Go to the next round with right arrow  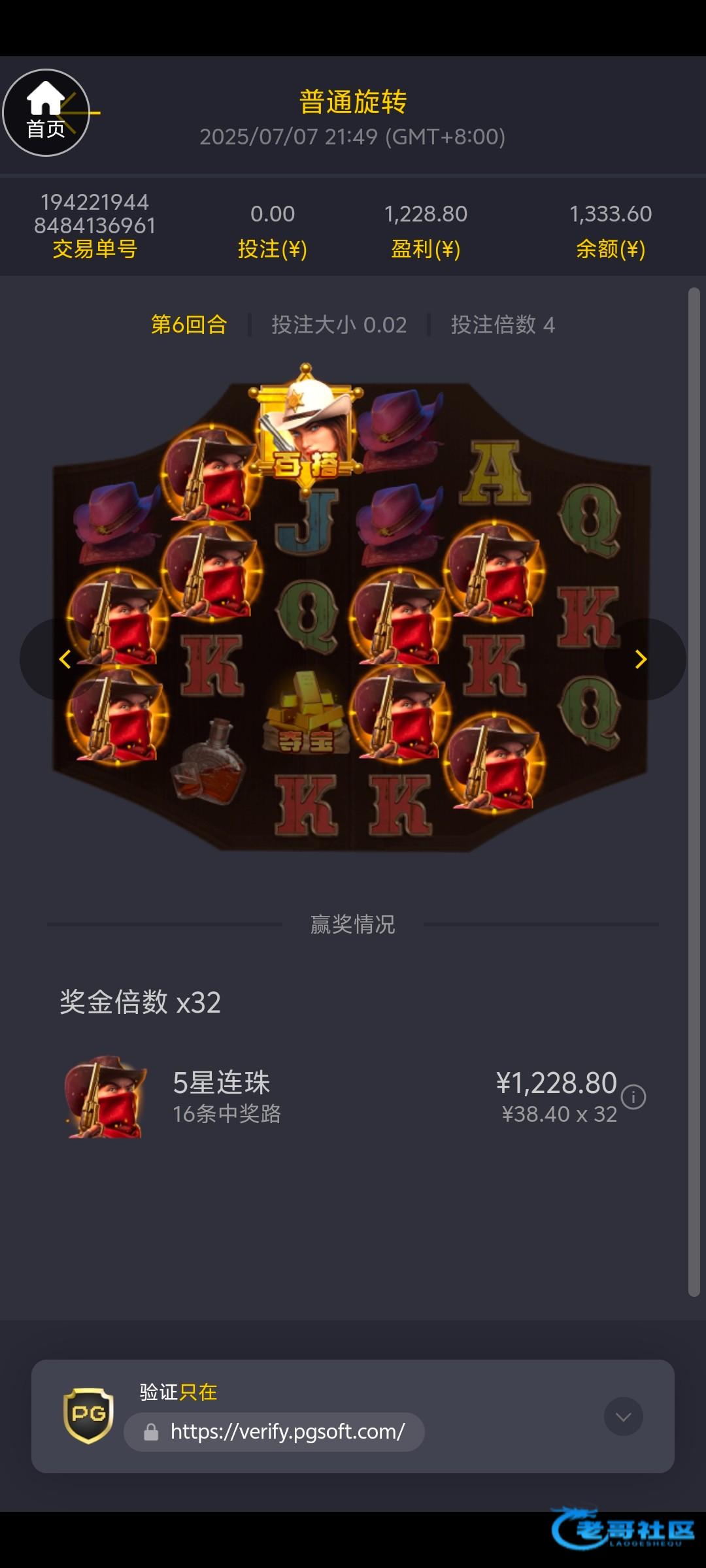[641, 659]
